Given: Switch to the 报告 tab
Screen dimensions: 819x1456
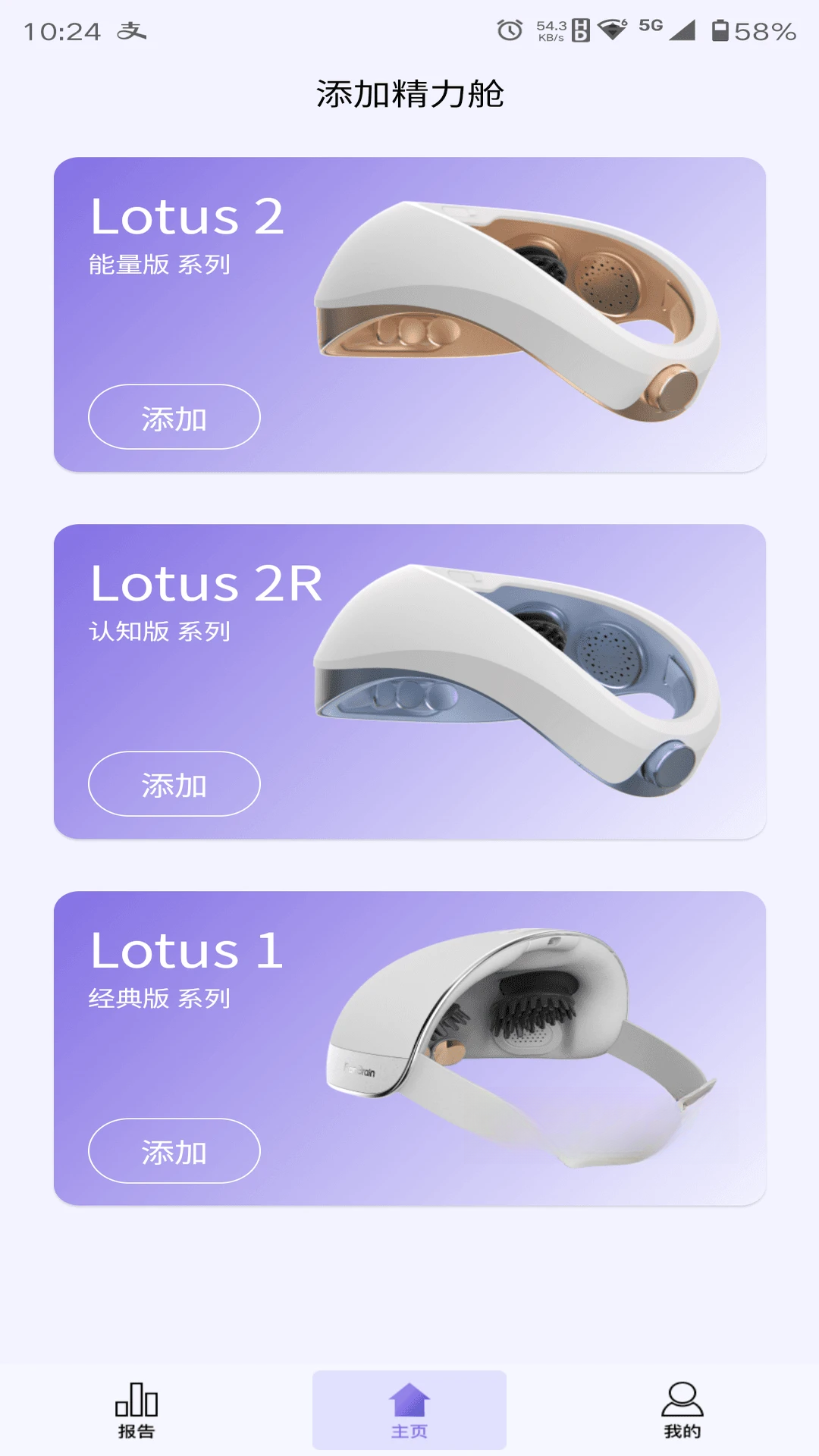Looking at the screenshot, I should click(x=136, y=1410).
